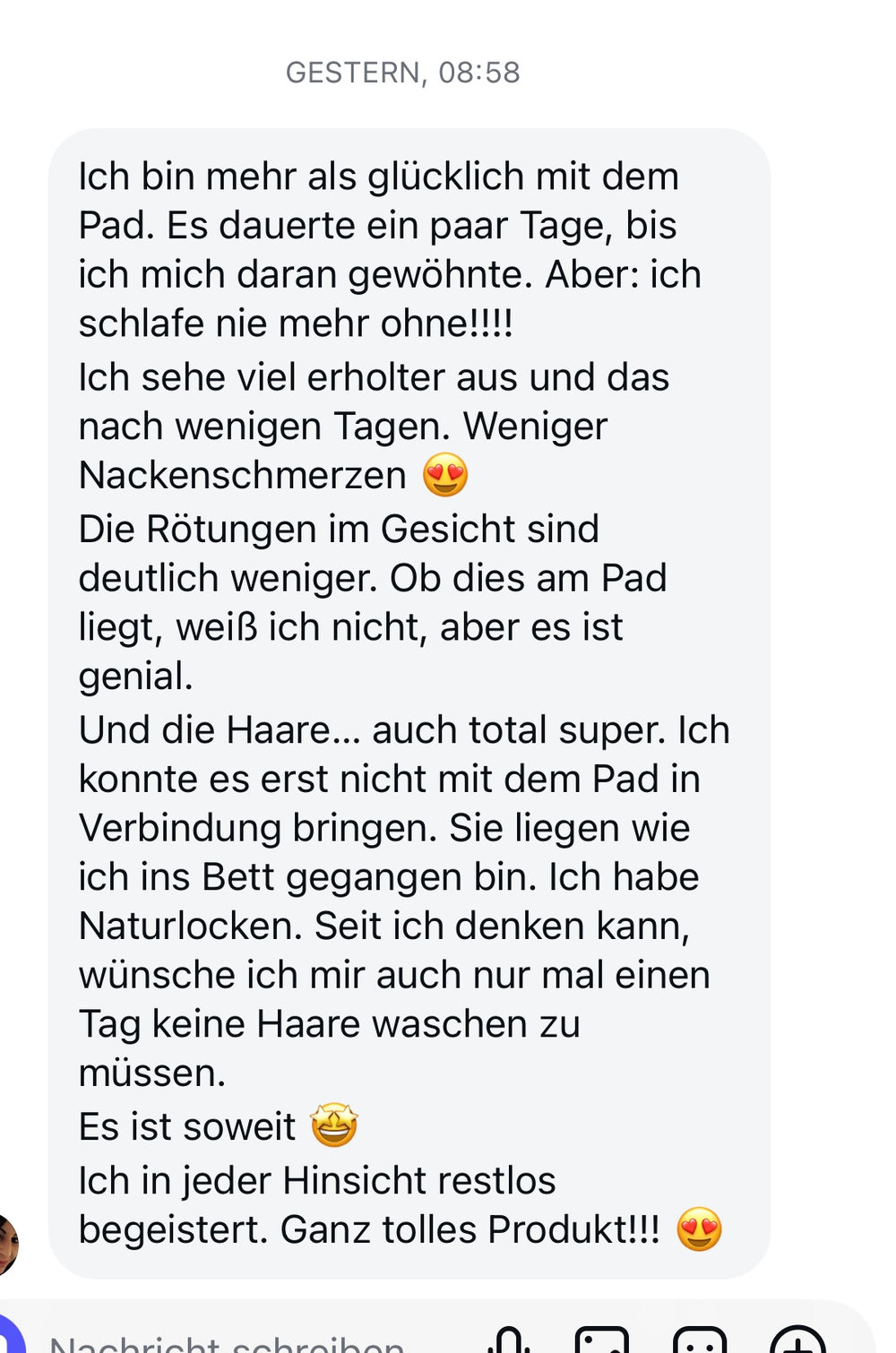
Task: Tap the plus icon for more options
Action: pyautogui.click(x=797, y=1341)
